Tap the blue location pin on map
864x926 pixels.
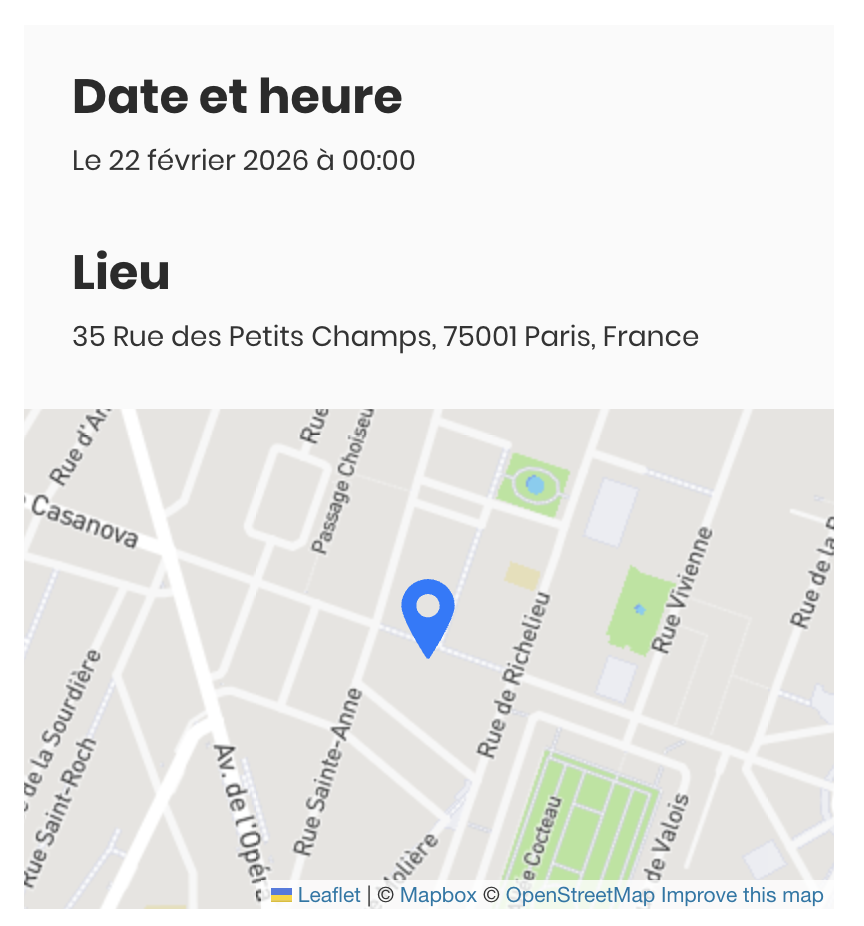coord(428,612)
